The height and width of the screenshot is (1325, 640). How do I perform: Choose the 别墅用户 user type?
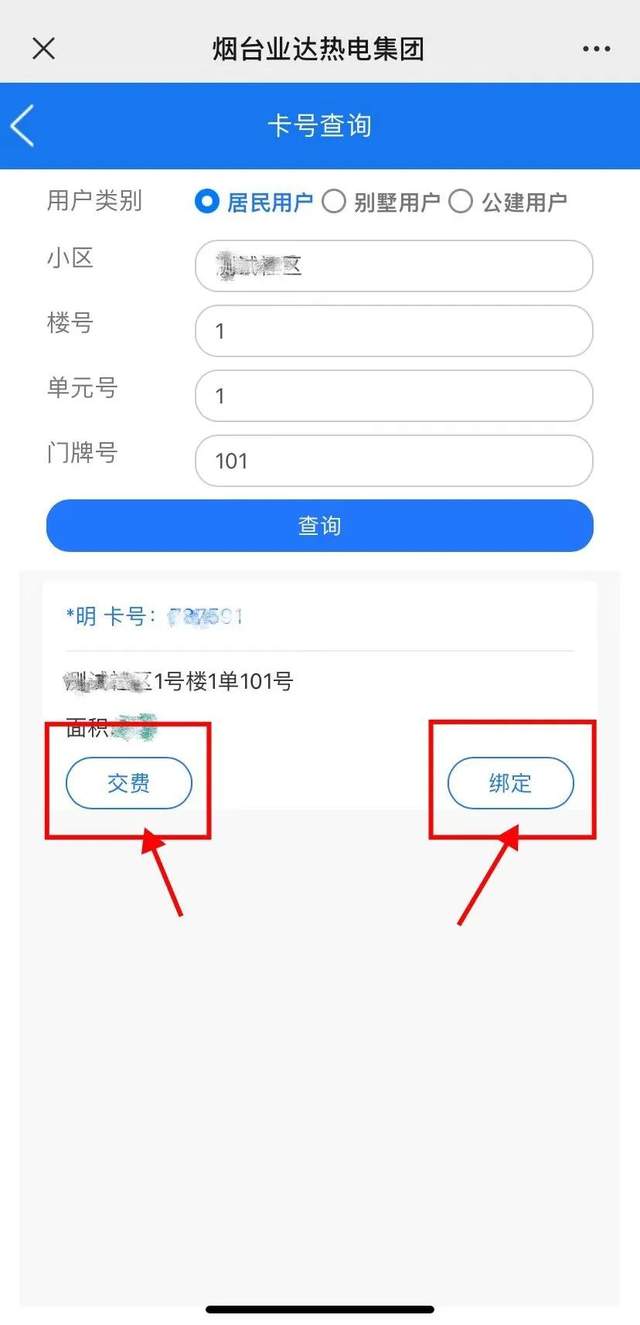[381, 202]
